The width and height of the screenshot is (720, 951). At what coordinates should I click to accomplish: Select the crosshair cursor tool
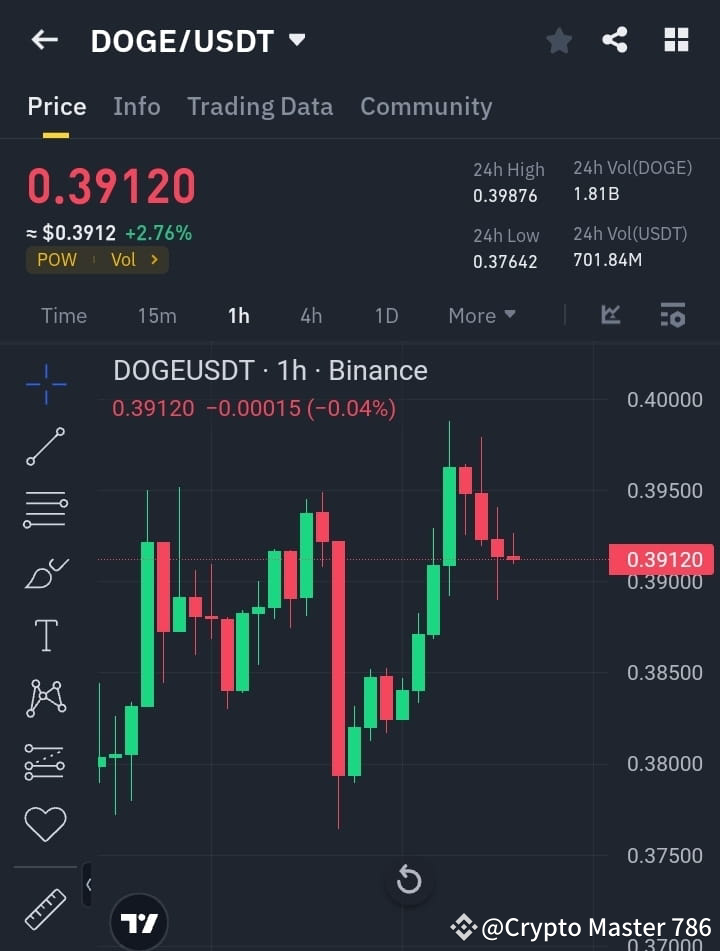[x=44, y=384]
